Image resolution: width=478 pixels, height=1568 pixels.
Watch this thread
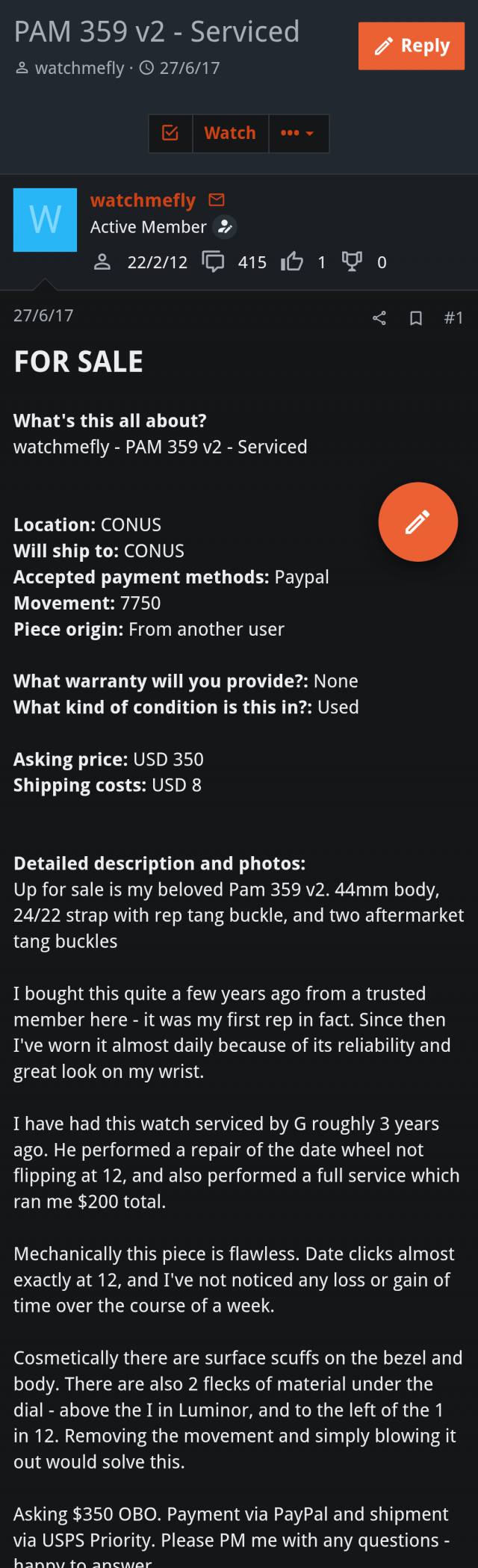tap(230, 133)
